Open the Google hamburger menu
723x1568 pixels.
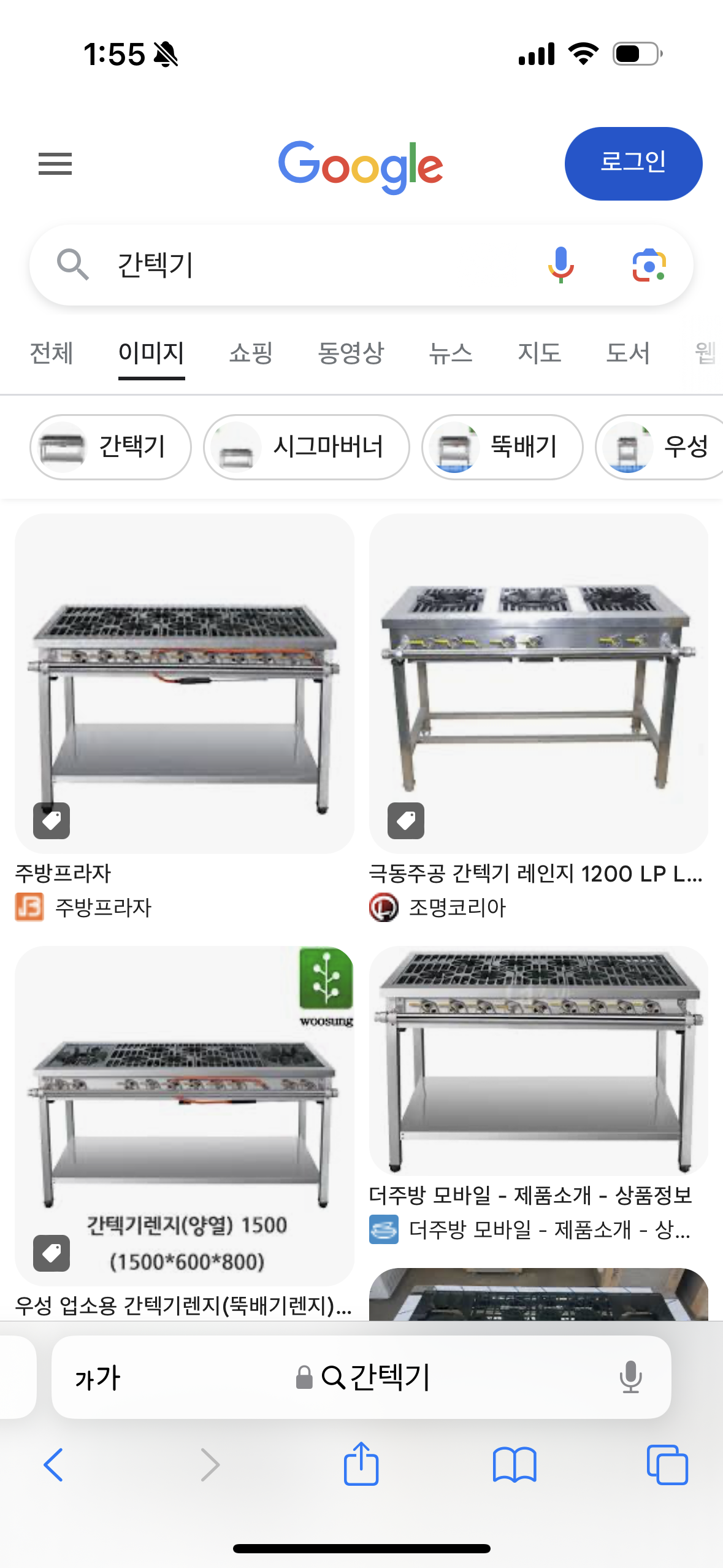click(x=55, y=164)
